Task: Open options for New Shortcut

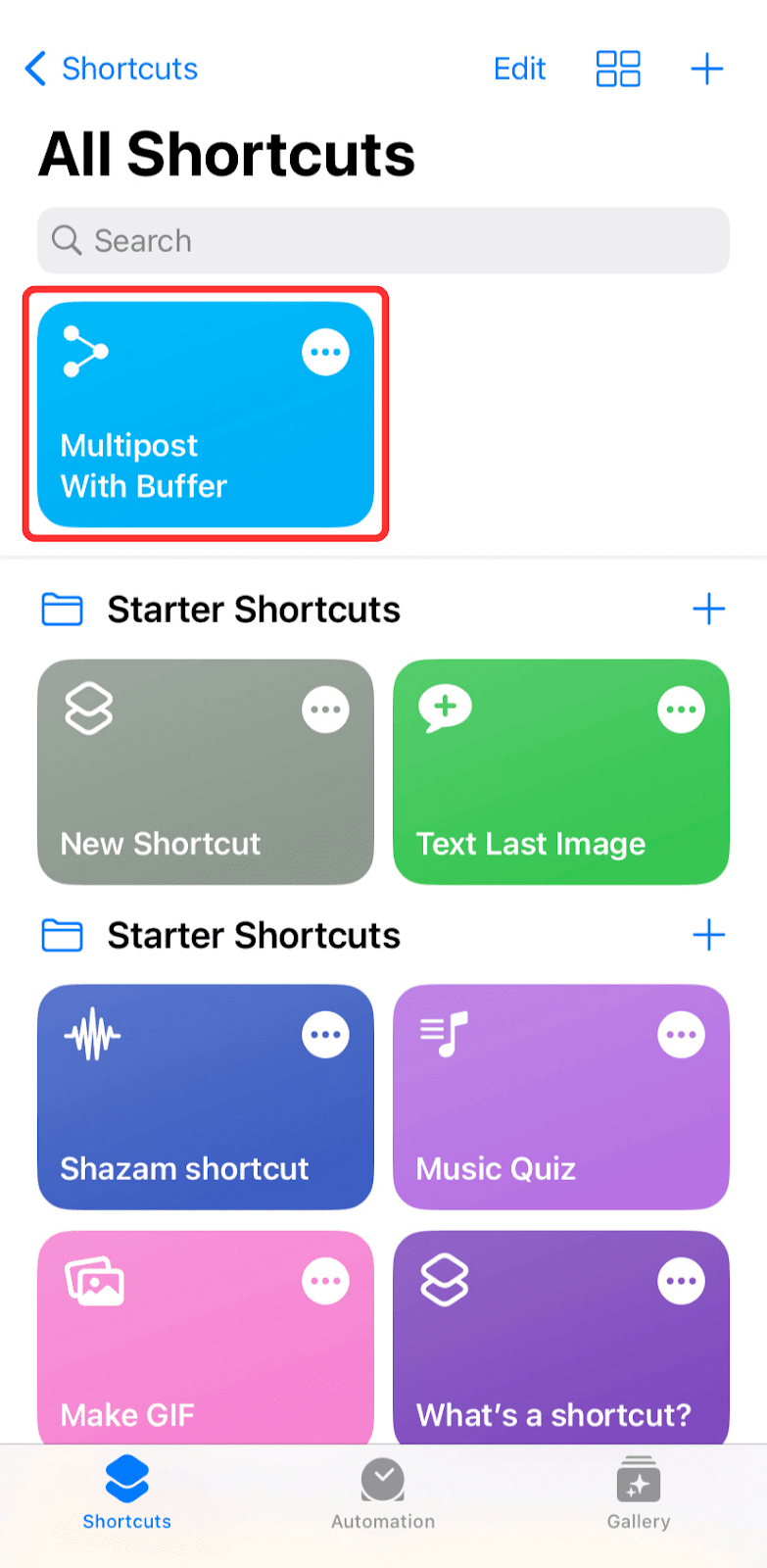Action: [x=325, y=710]
